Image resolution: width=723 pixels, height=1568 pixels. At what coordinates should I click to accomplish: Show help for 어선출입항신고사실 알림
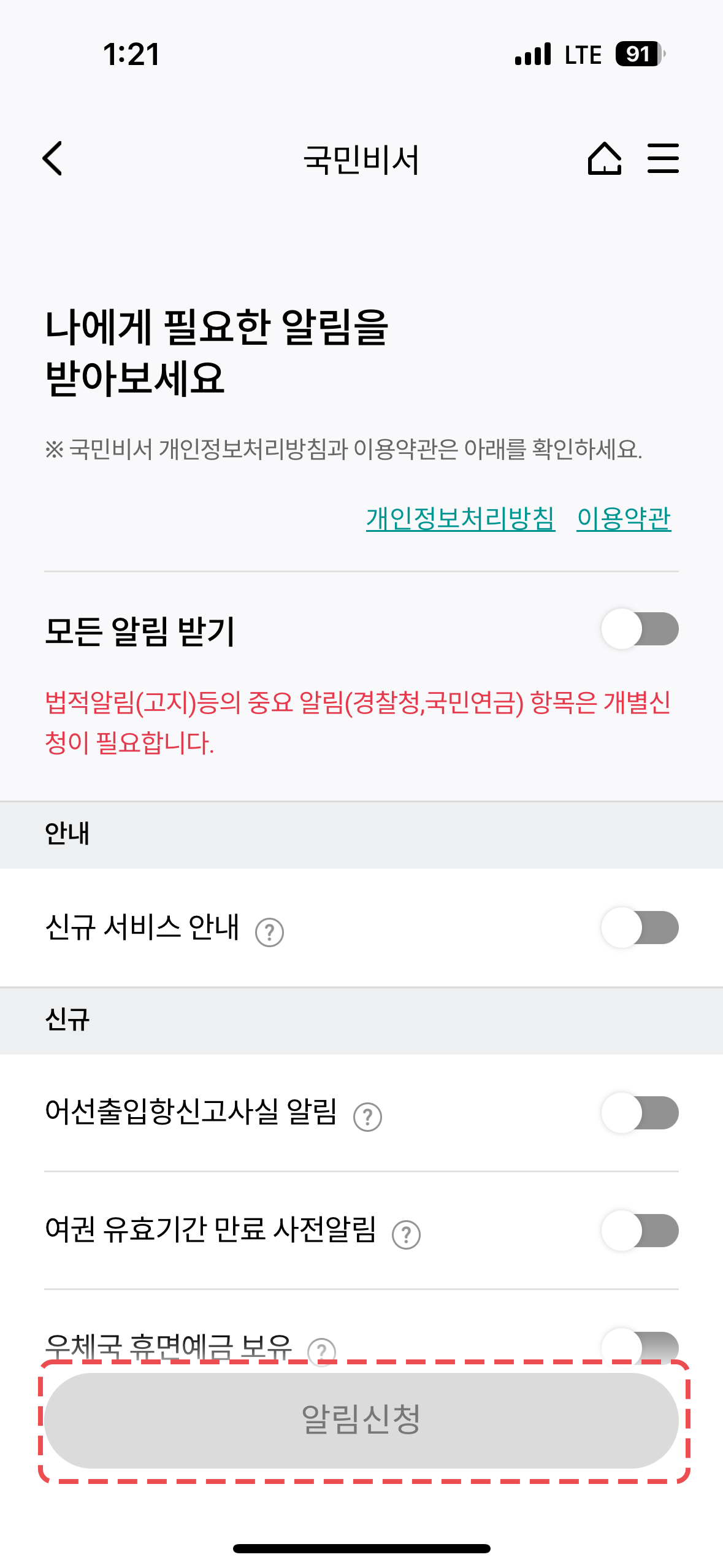[367, 1117]
